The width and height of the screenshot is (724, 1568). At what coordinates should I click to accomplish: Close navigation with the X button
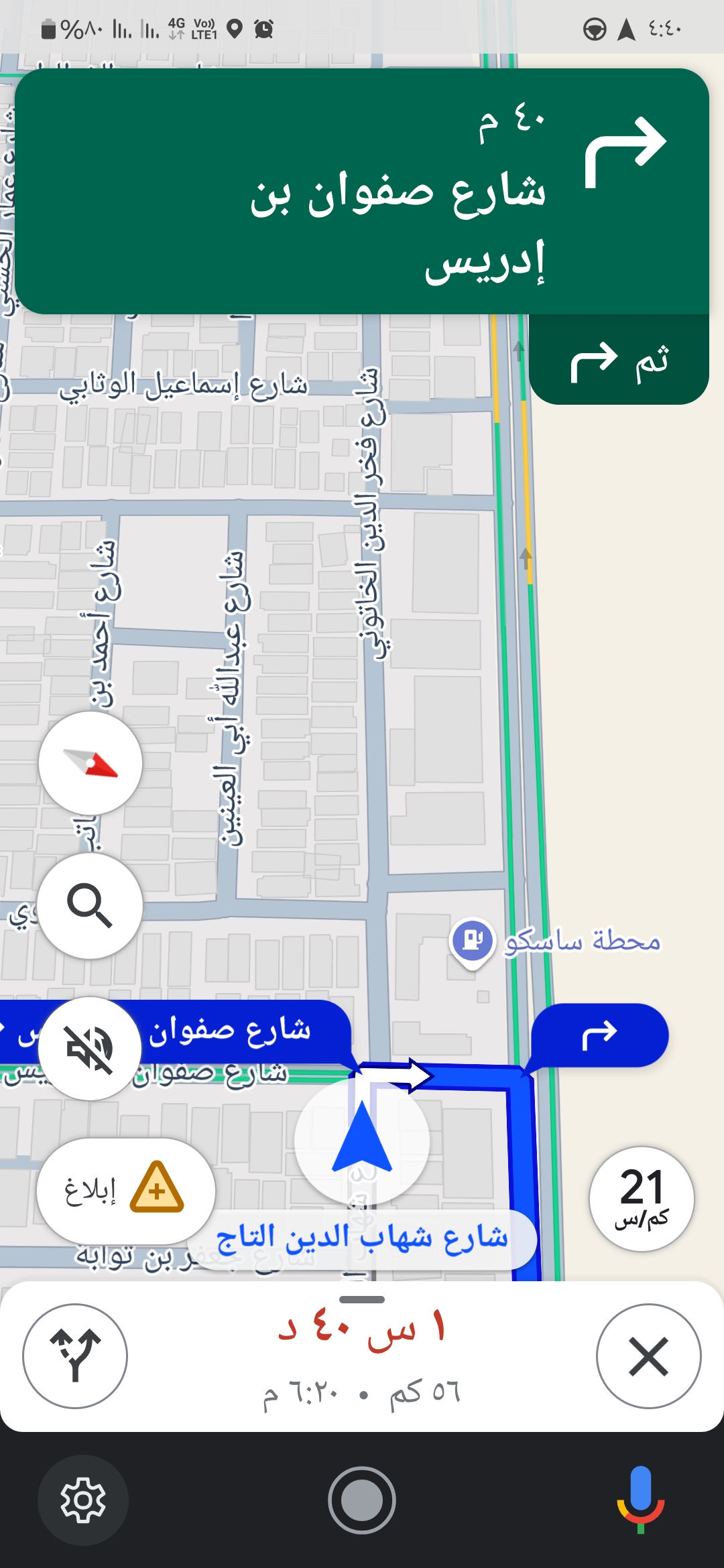[x=648, y=1356]
